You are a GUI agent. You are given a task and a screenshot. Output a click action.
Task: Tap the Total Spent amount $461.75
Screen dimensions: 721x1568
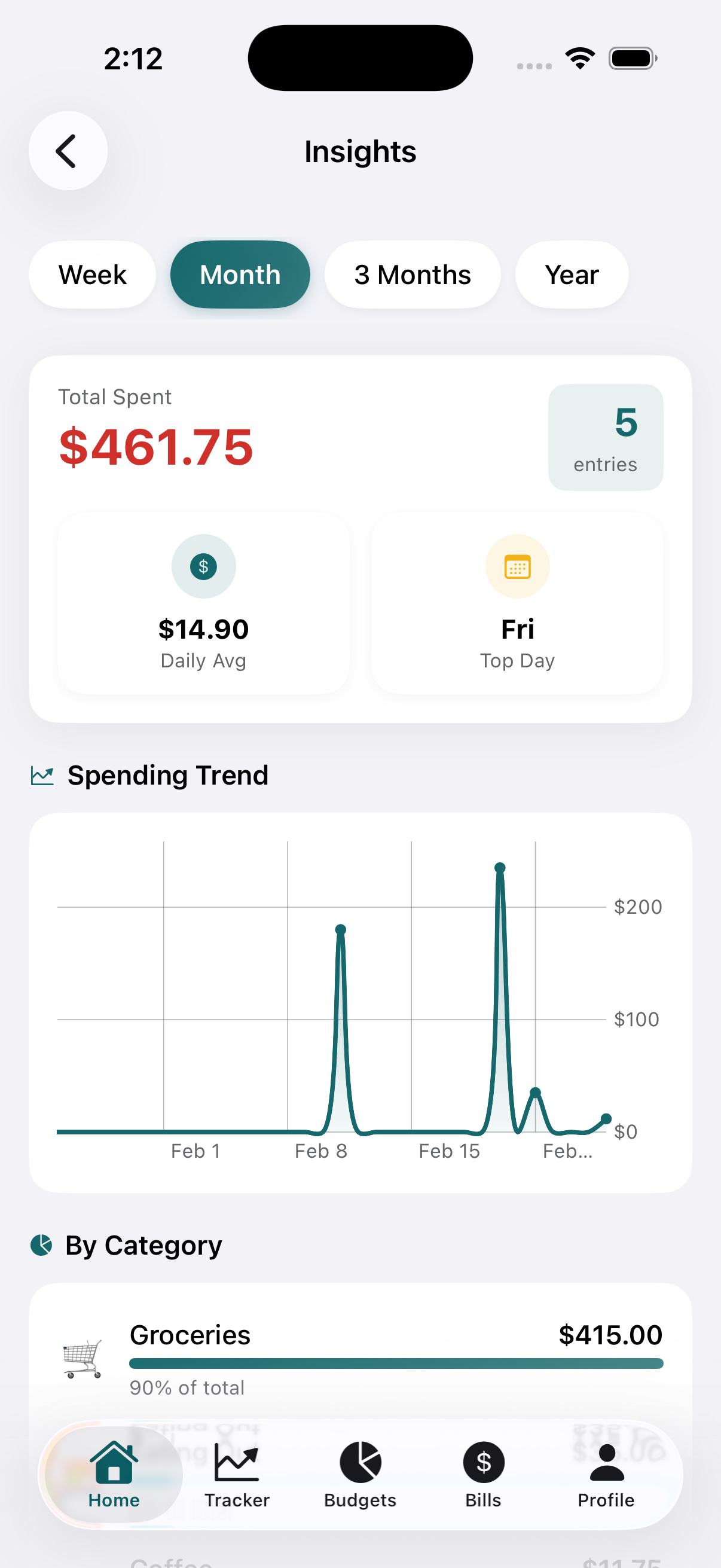pos(156,449)
